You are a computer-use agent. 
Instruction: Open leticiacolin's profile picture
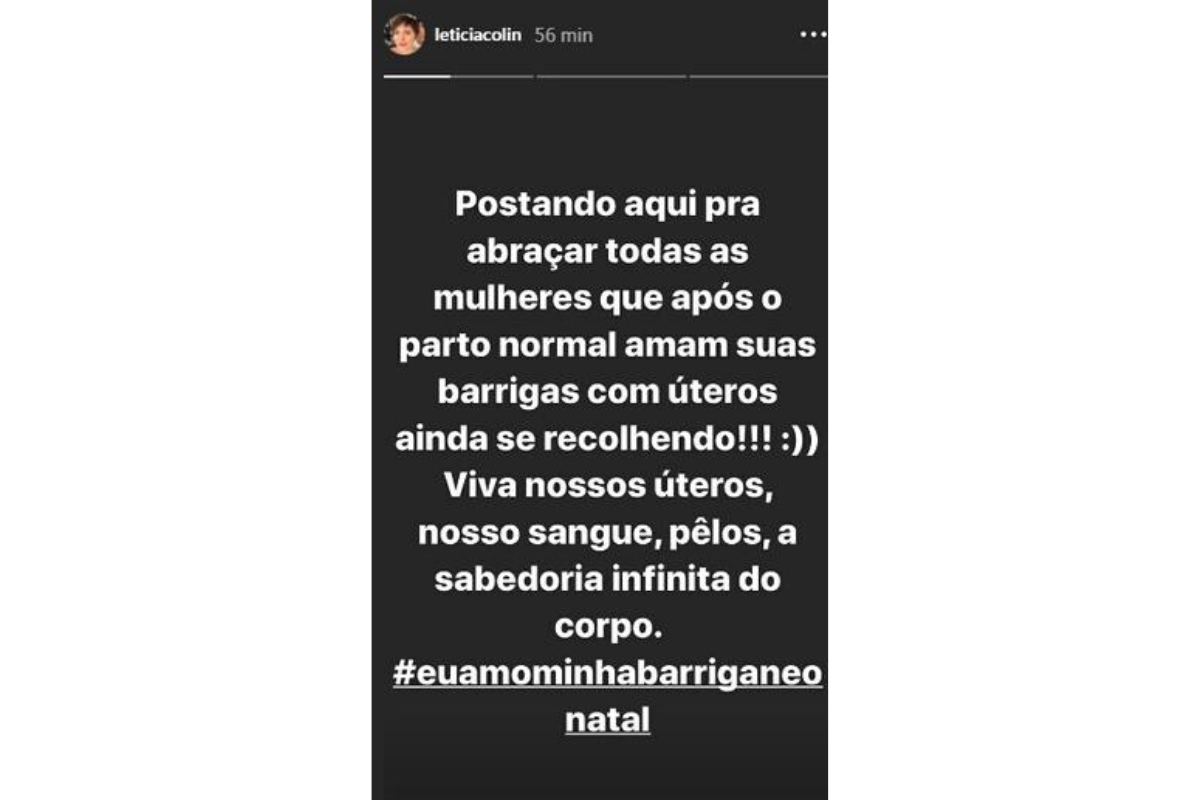[x=404, y=35]
